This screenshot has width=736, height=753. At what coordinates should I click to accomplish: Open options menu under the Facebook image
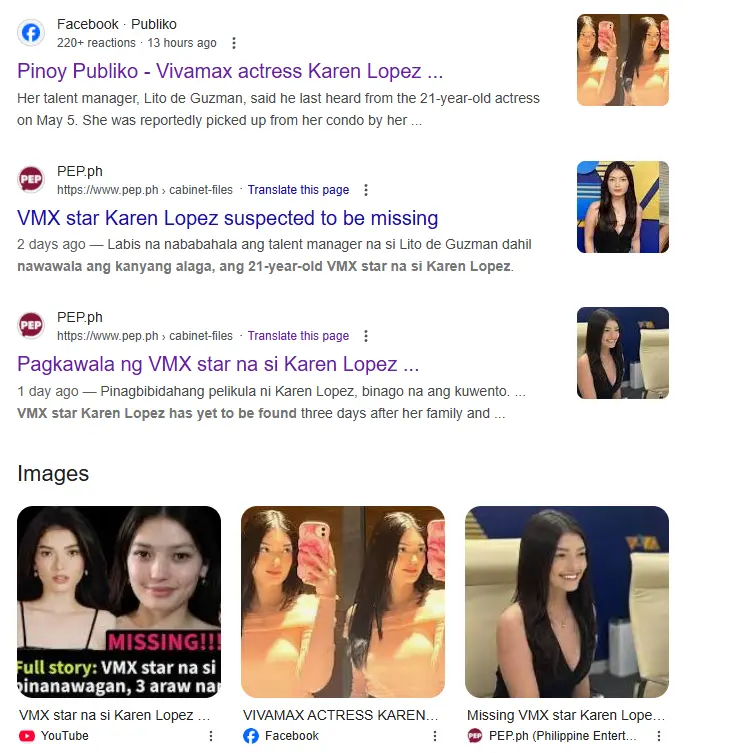pyautogui.click(x=435, y=736)
